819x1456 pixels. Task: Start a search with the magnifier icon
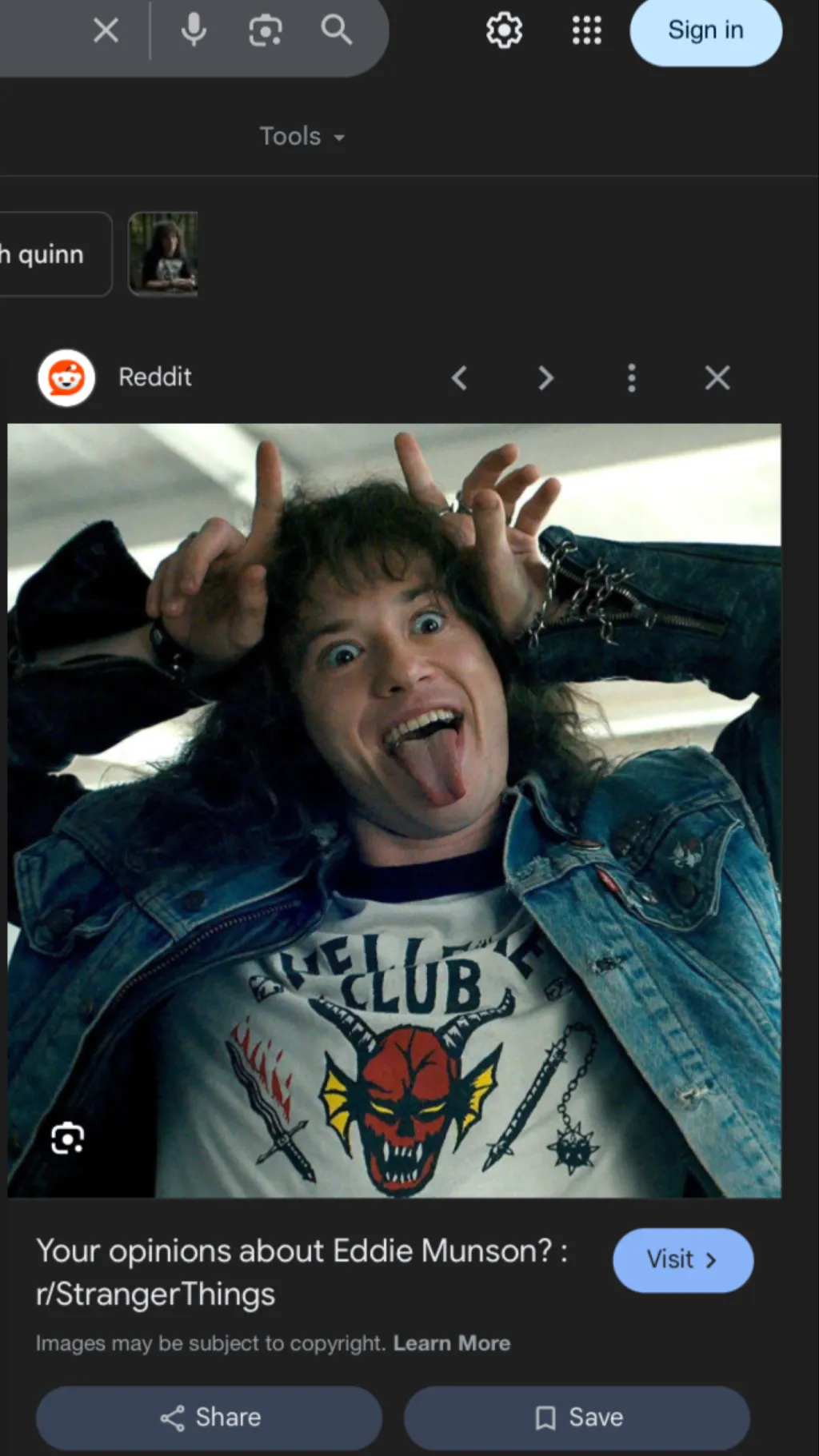coord(336,30)
